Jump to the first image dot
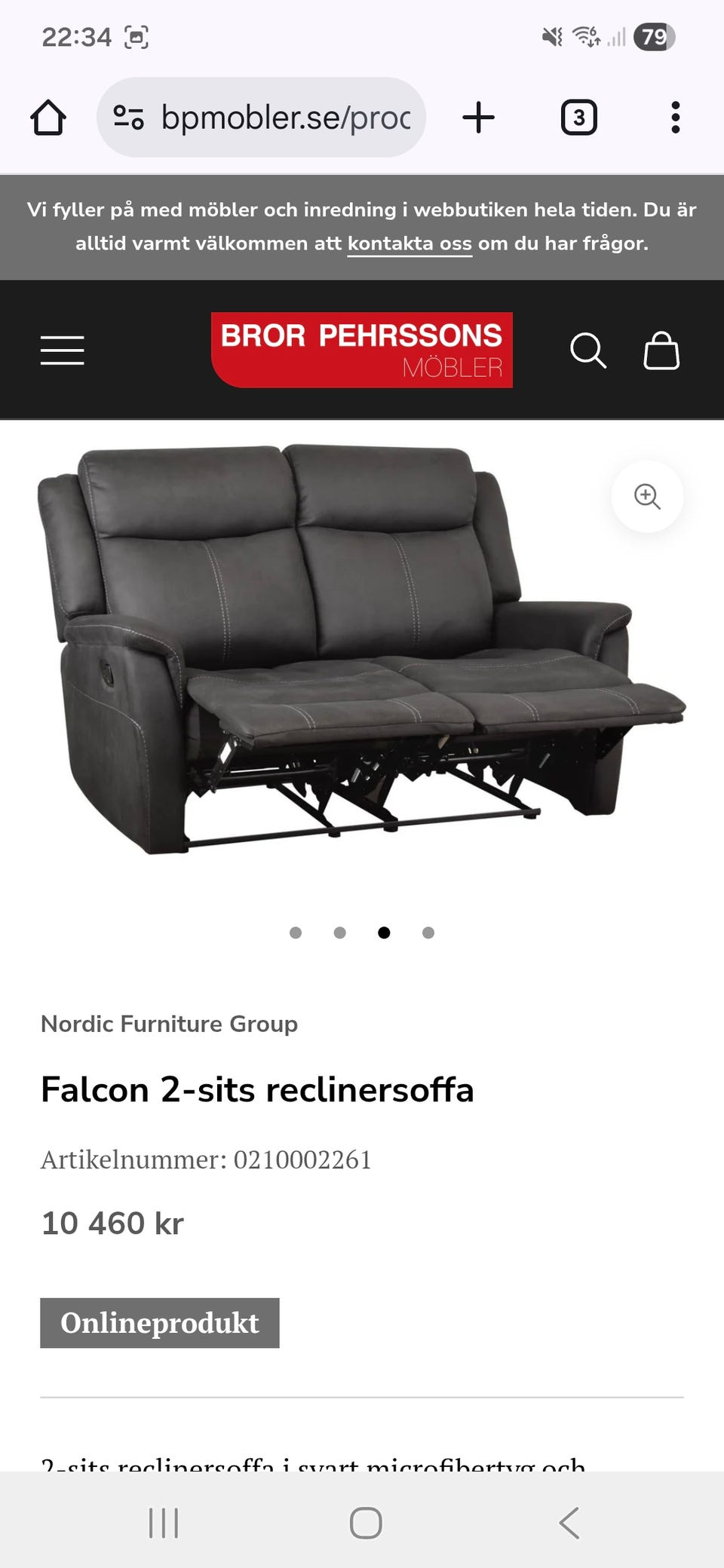Screen dimensions: 724x1568 pos(296,933)
